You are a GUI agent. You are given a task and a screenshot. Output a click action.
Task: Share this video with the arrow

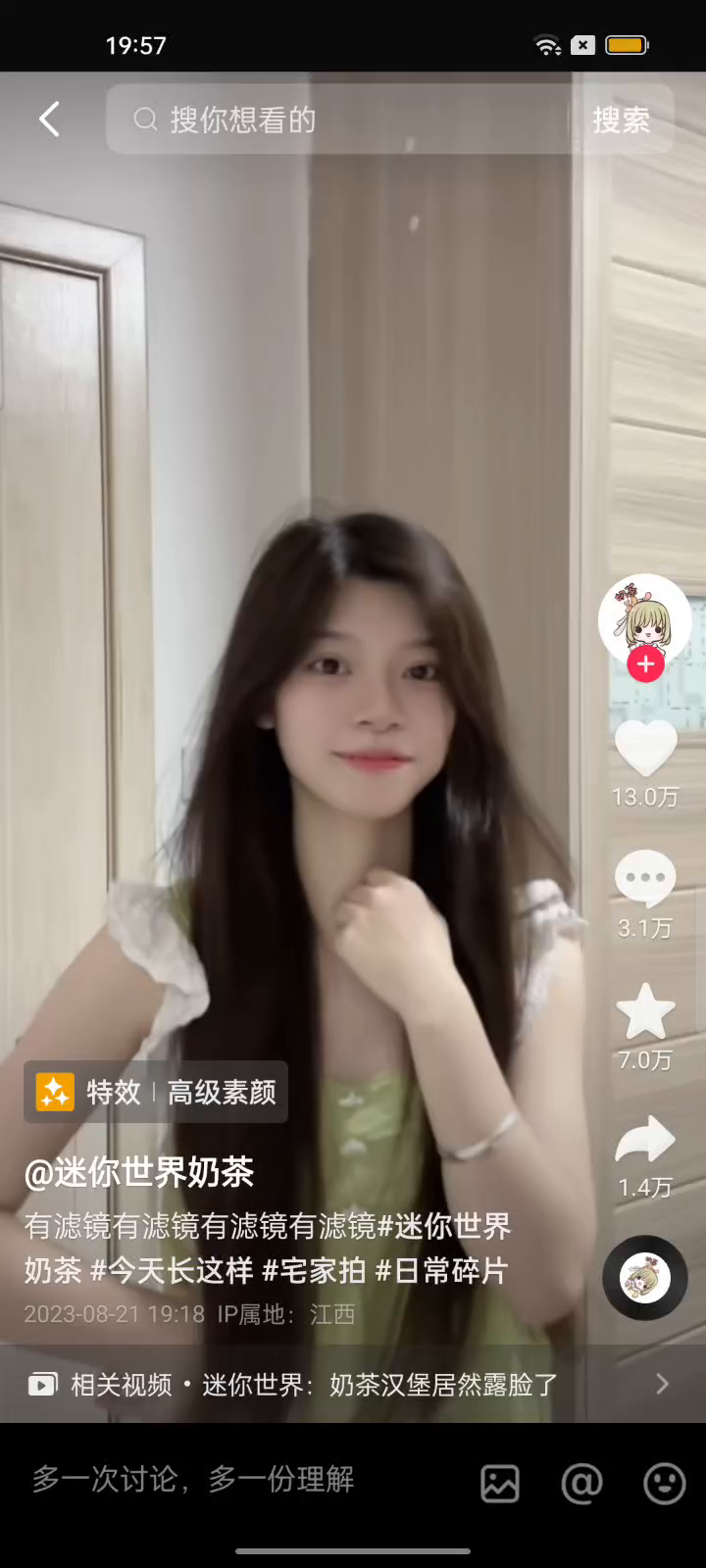[x=645, y=1141]
